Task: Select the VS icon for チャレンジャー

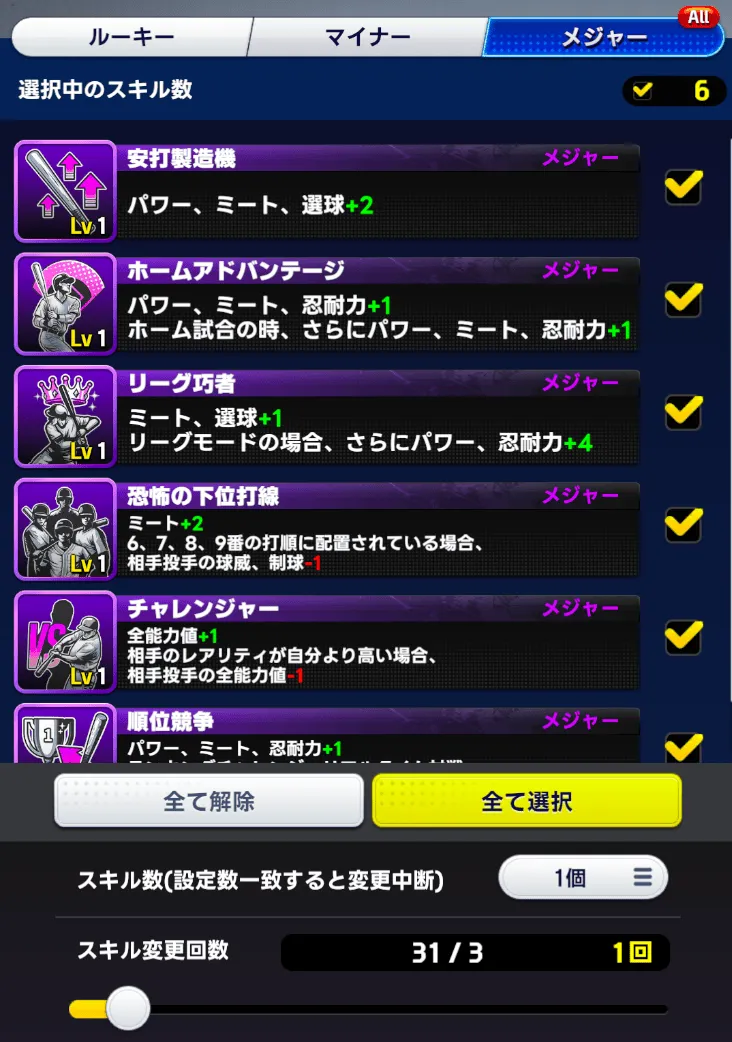Action: [x=64, y=642]
